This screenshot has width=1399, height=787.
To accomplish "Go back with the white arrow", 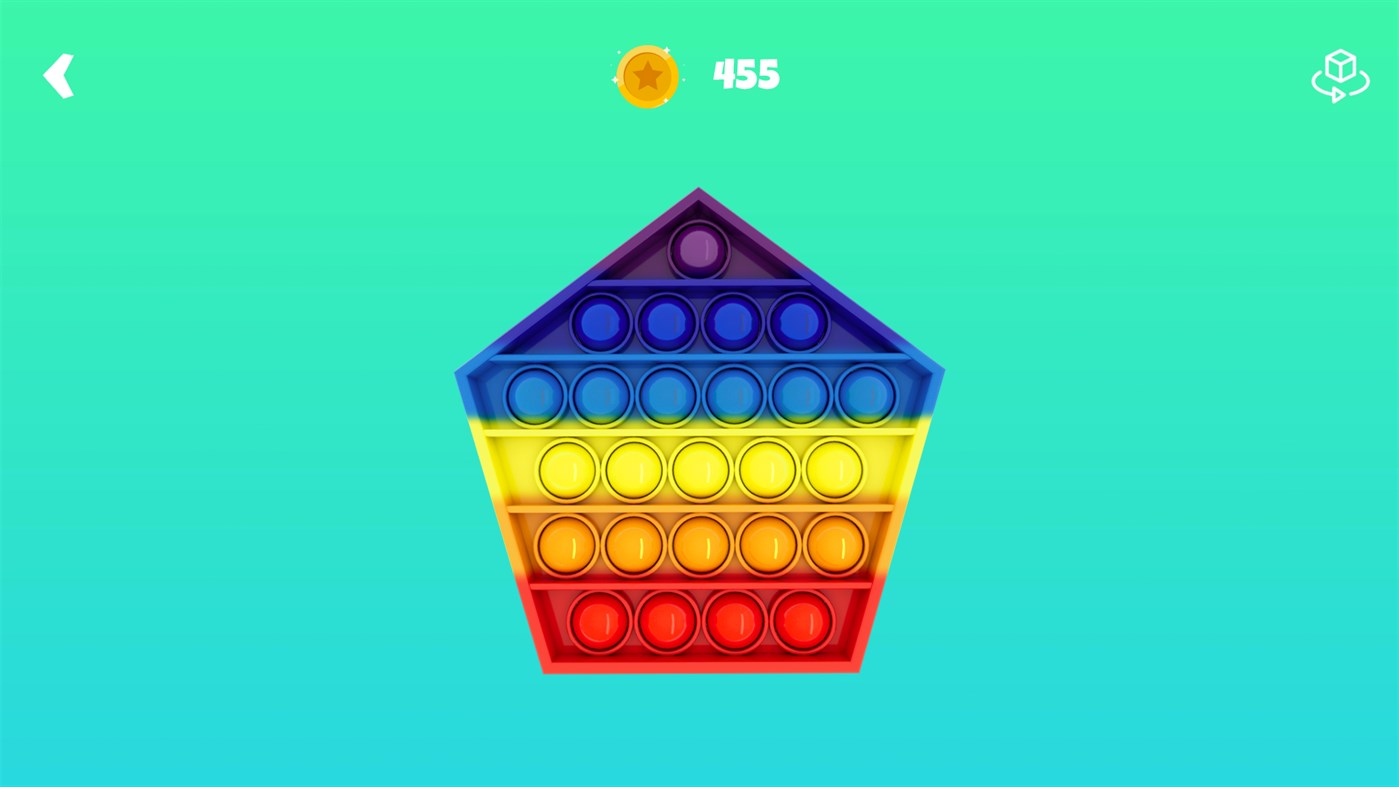I will (x=59, y=76).
